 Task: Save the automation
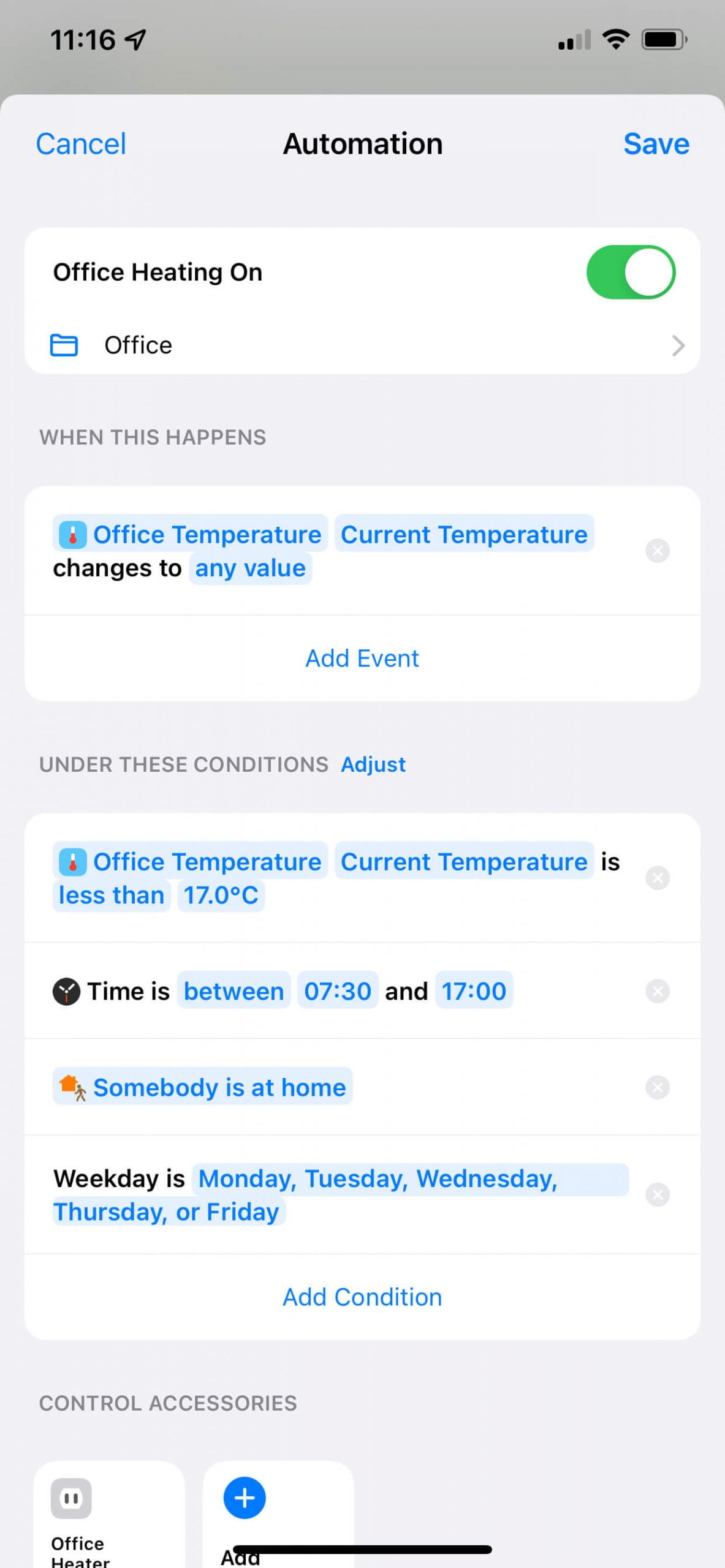click(x=656, y=144)
